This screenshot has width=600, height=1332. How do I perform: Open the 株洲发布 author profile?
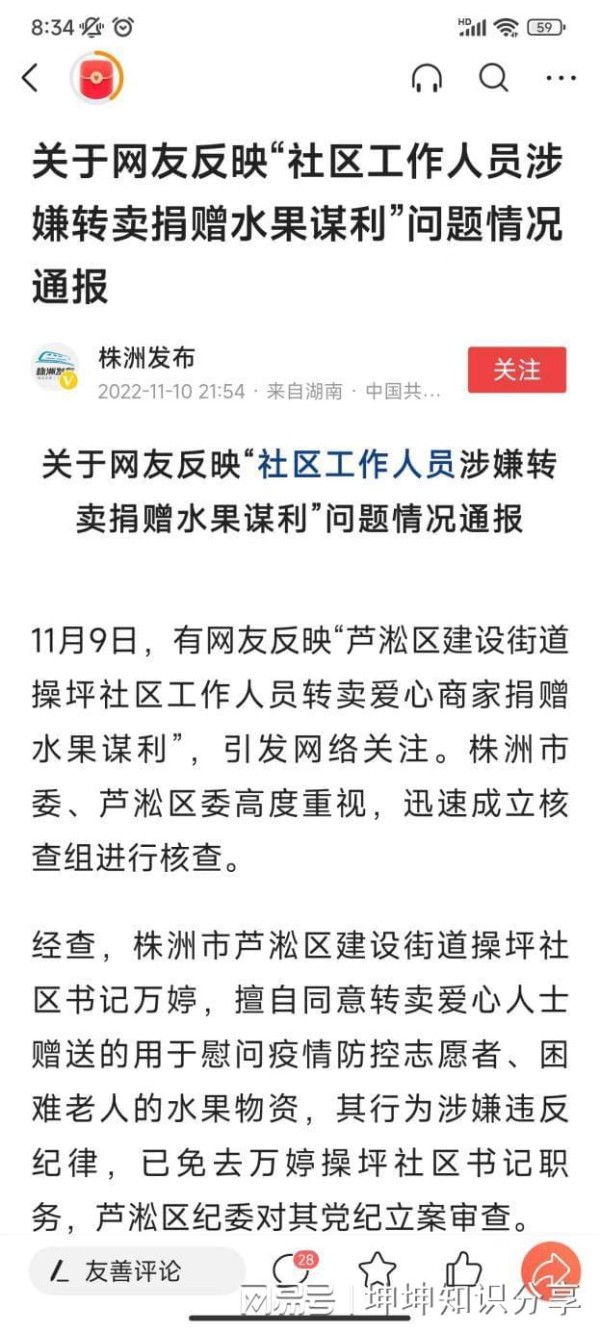(x=146, y=357)
